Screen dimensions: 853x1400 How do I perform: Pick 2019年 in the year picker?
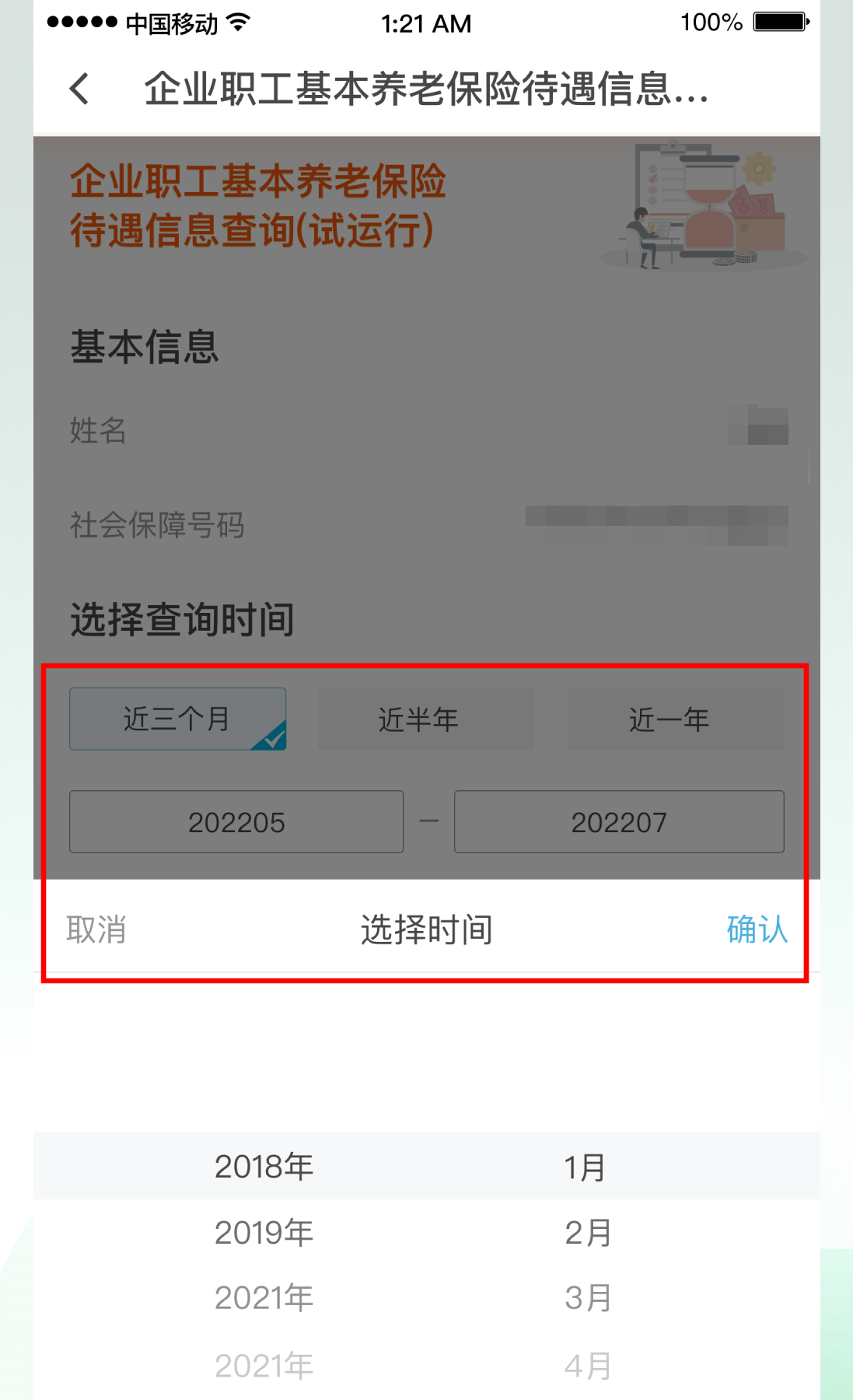coord(264,1233)
